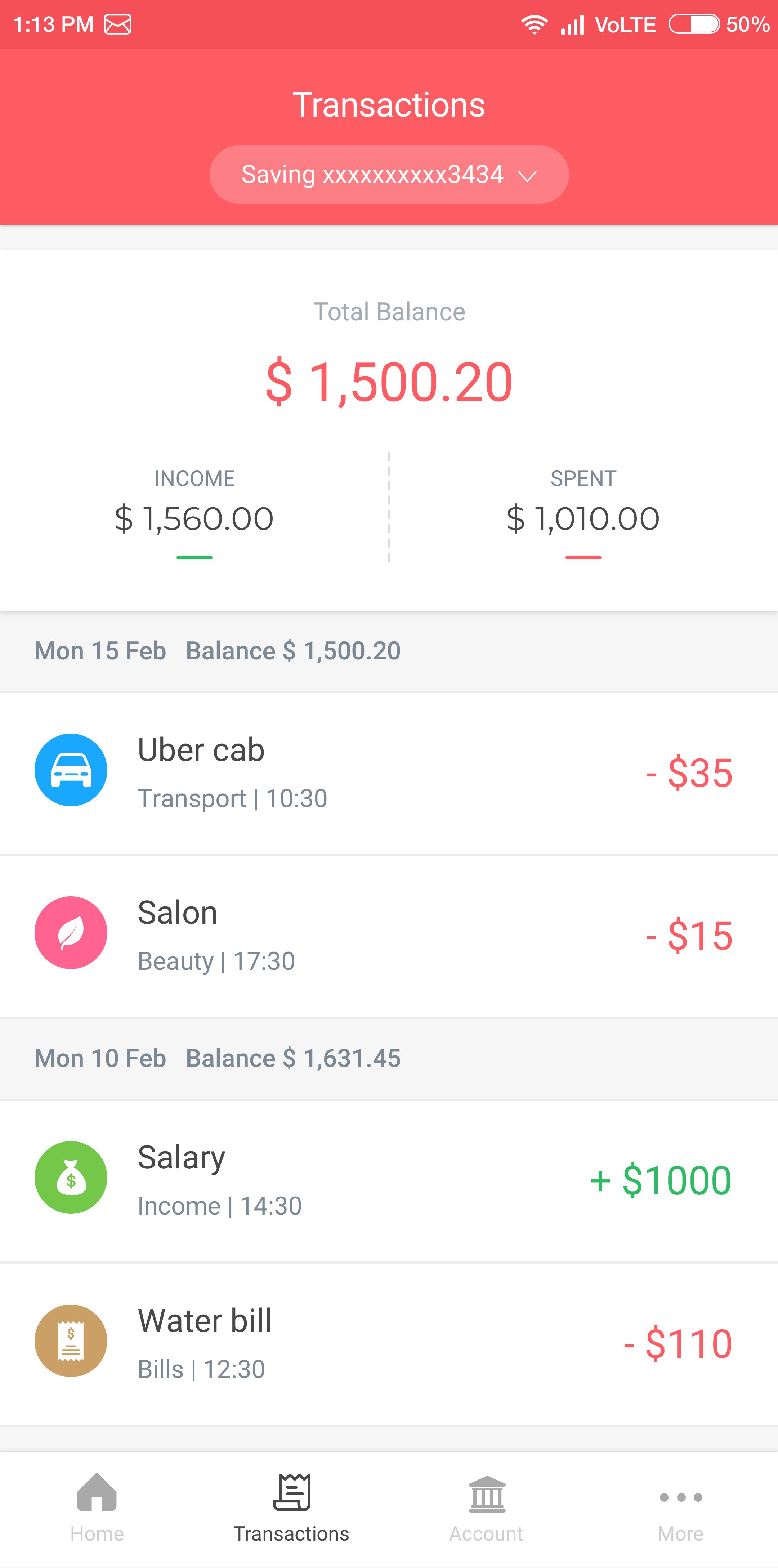Open the More tab
Image resolution: width=778 pixels, height=1568 pixels.
[680, 1508]
